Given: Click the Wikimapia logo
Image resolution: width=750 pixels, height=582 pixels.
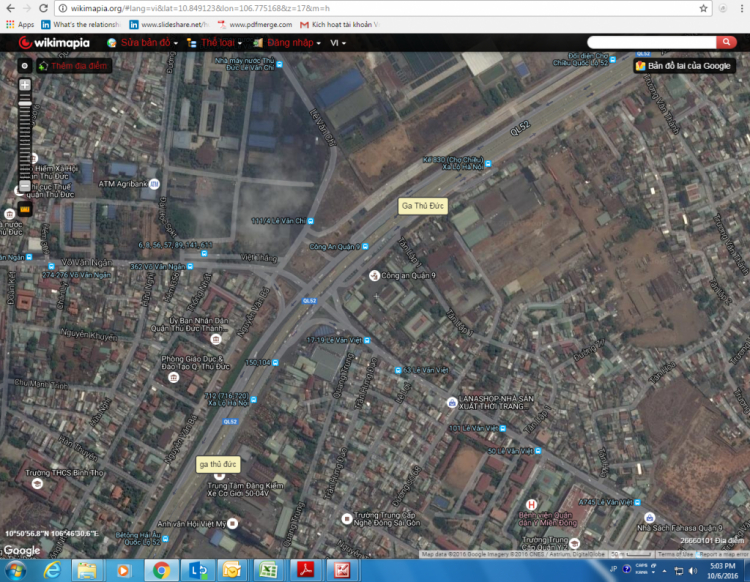Looking at the screenshot, I should pos(55,43).
